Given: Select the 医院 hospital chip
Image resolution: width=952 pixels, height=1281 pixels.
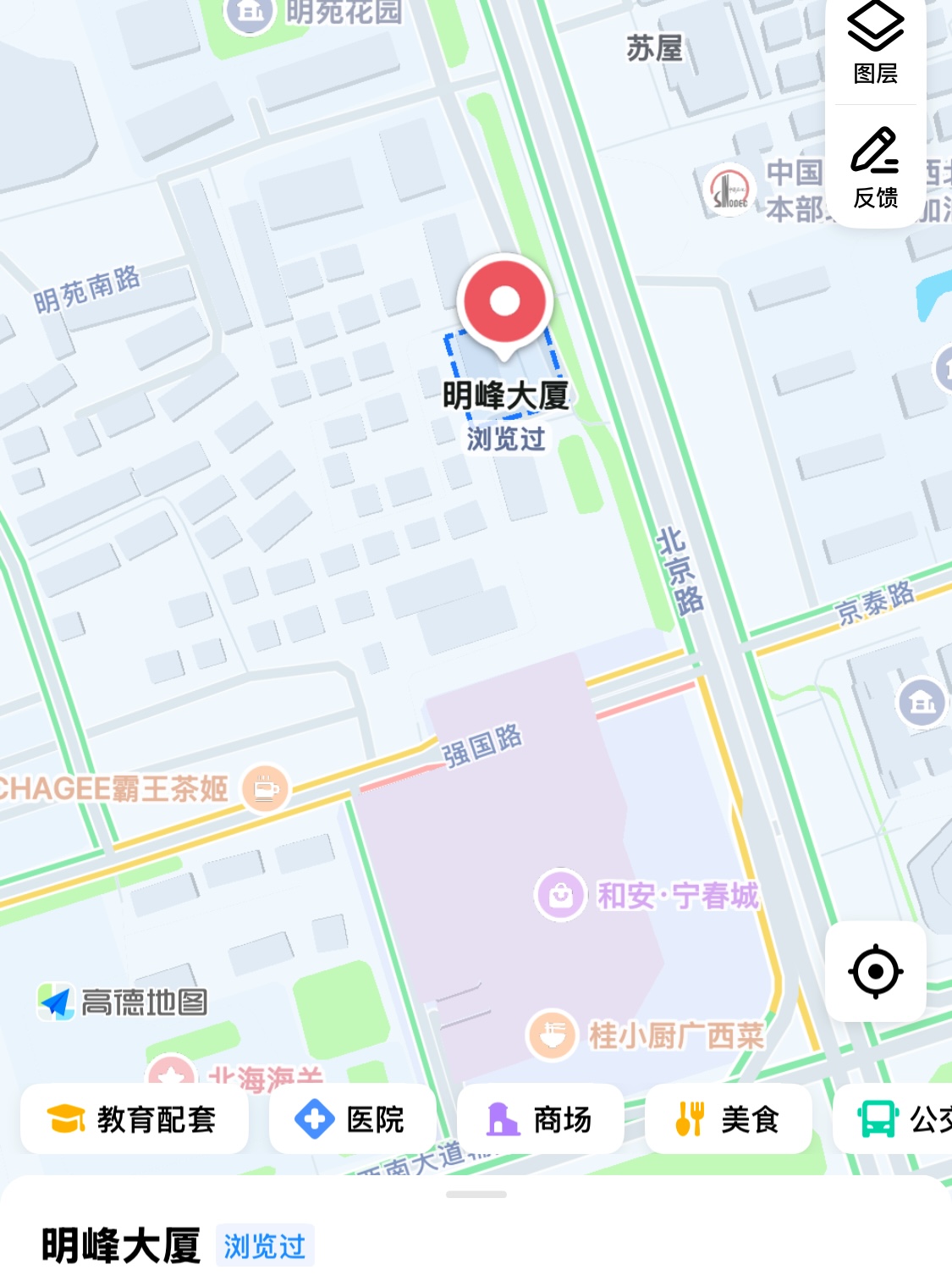Looking at the screenshot, I should point(351,1119).
